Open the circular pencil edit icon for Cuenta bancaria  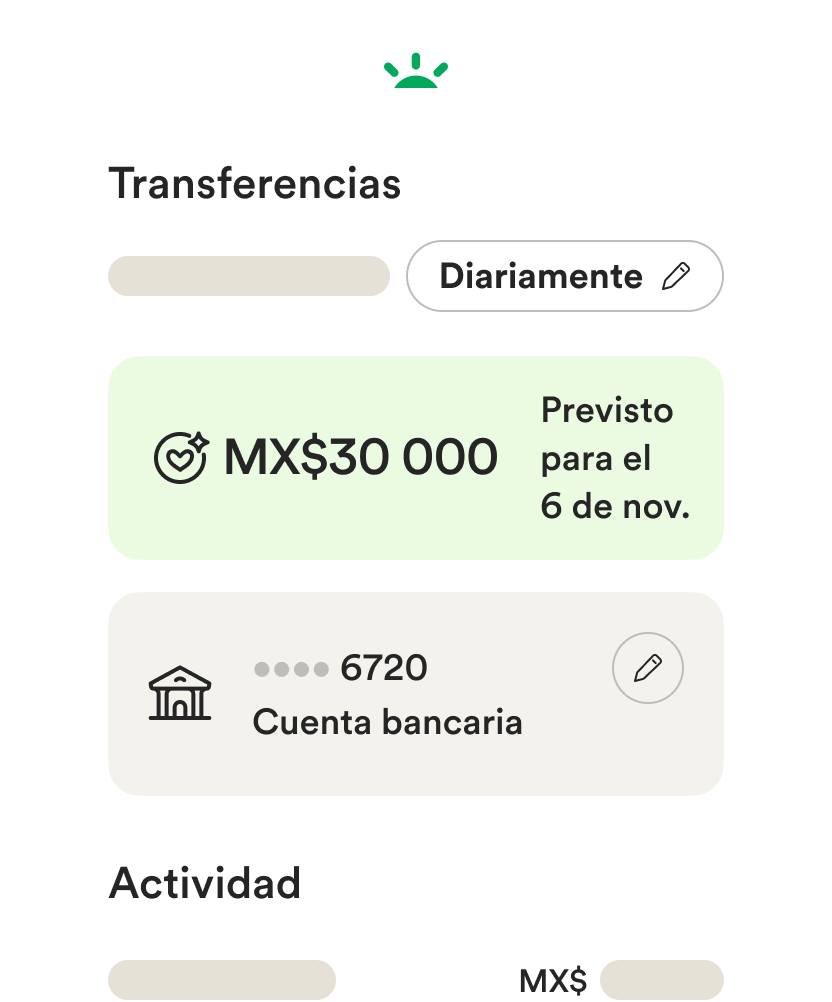point(648,667)
